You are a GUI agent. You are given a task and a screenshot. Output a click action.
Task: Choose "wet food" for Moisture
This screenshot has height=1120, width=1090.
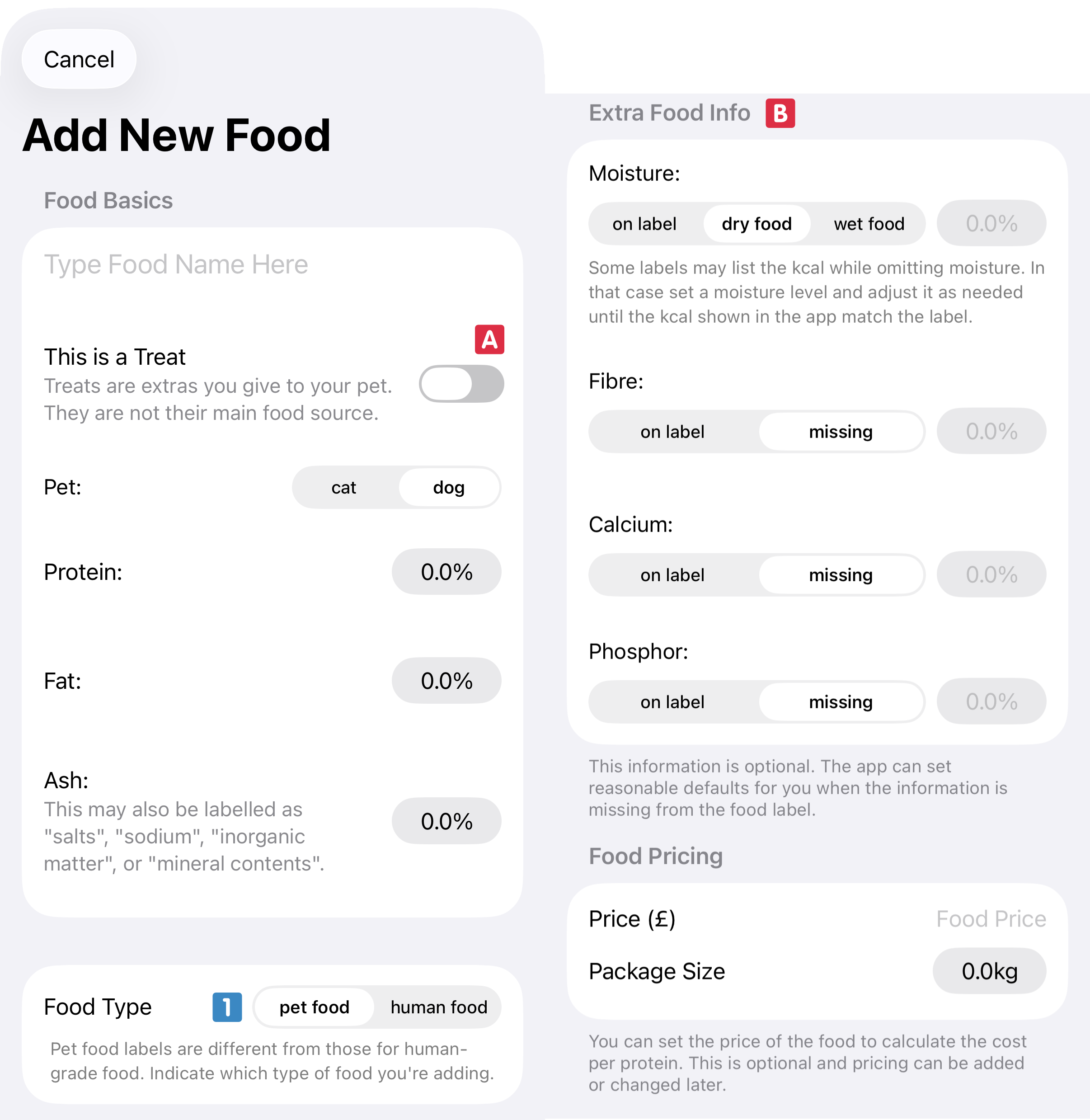[869, 224]
